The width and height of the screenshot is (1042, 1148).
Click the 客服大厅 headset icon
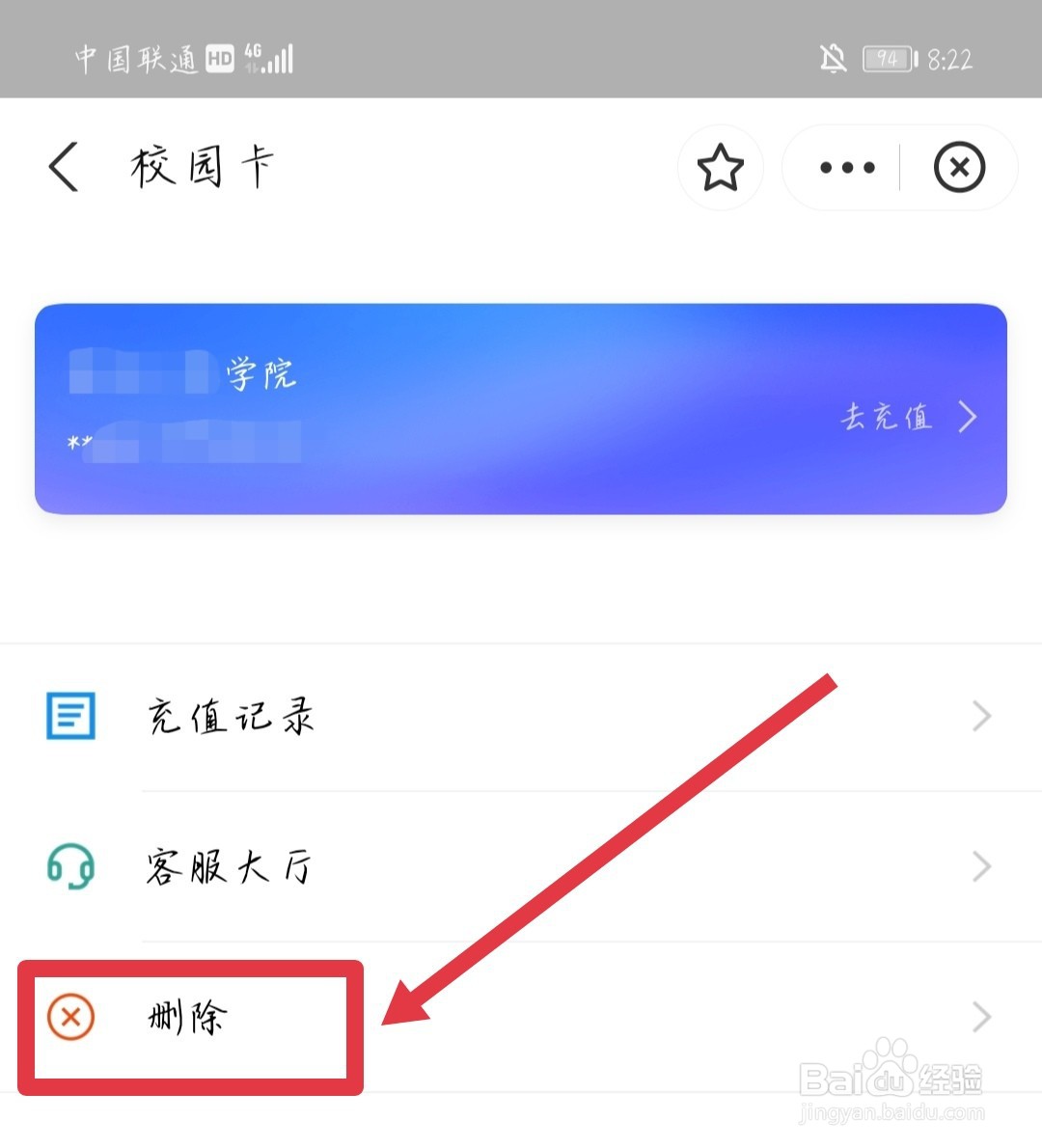(x=69, y=865)
